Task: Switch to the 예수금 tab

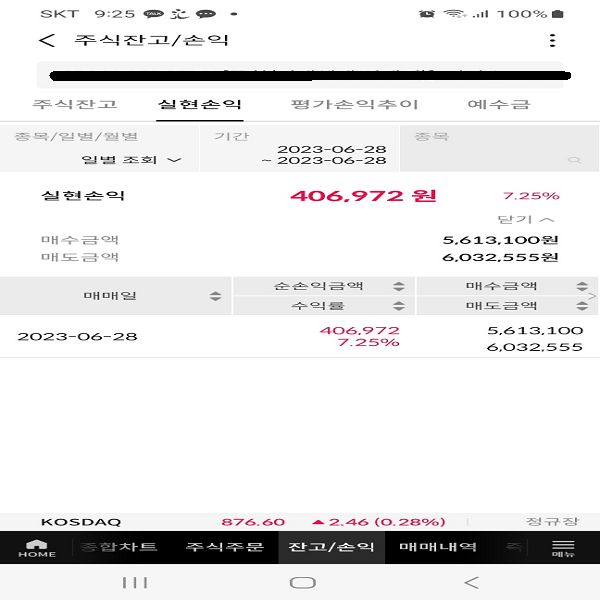Action: (499, 104)
